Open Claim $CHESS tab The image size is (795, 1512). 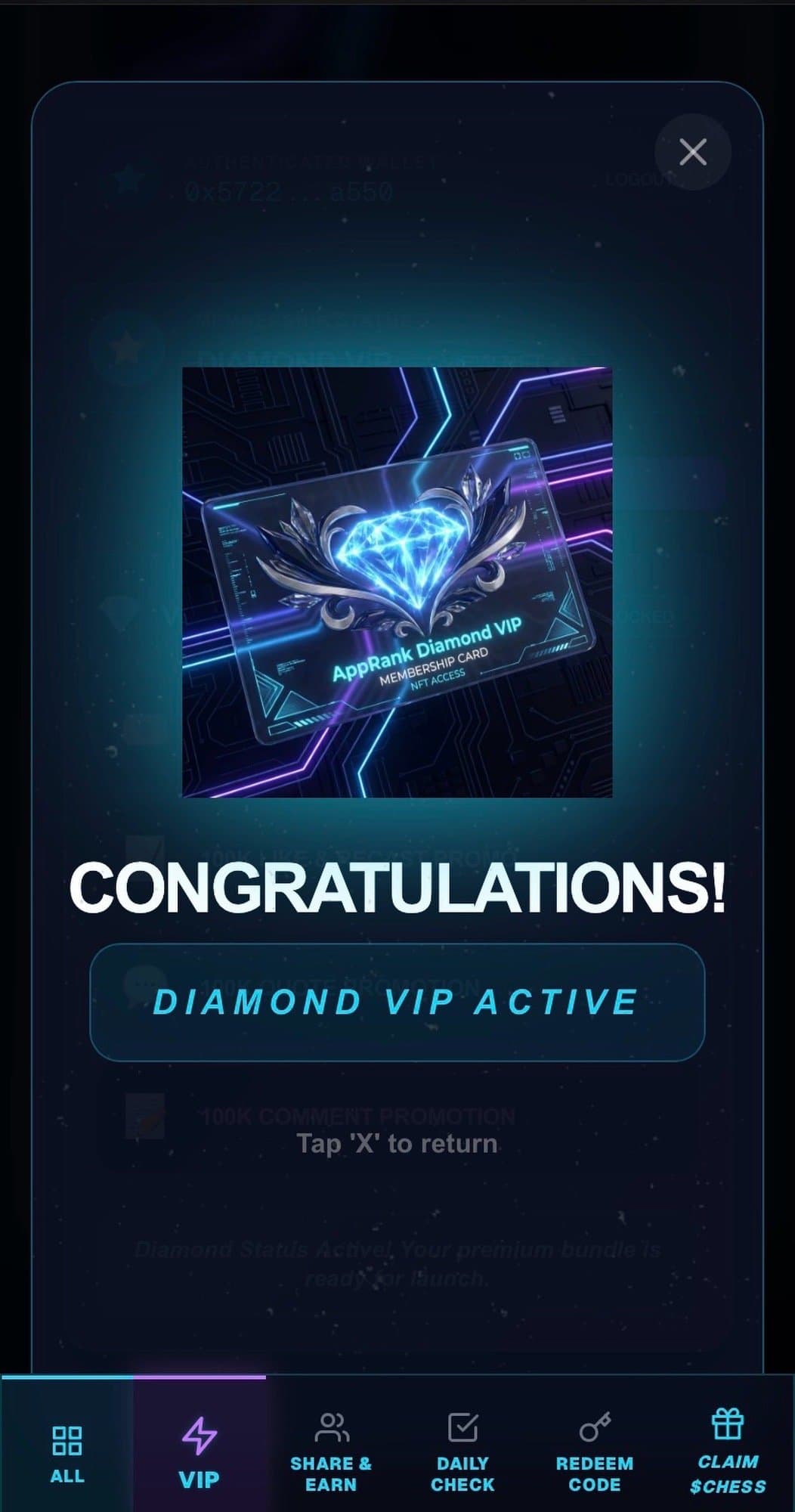point(727,1453)
